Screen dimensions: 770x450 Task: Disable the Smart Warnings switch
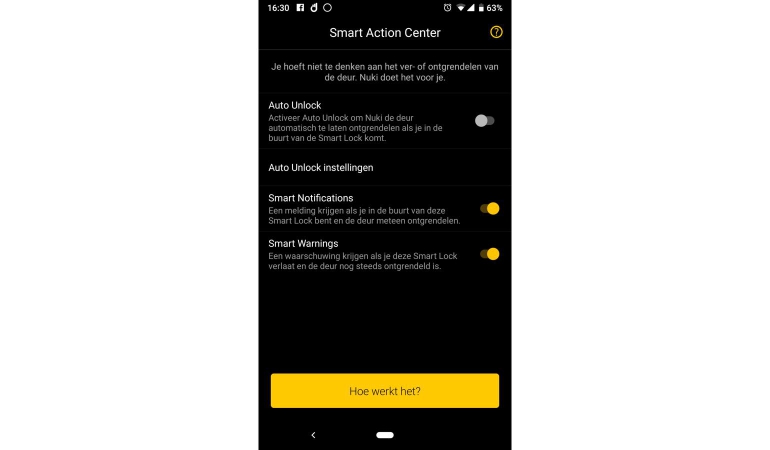[x=489, y=254]
